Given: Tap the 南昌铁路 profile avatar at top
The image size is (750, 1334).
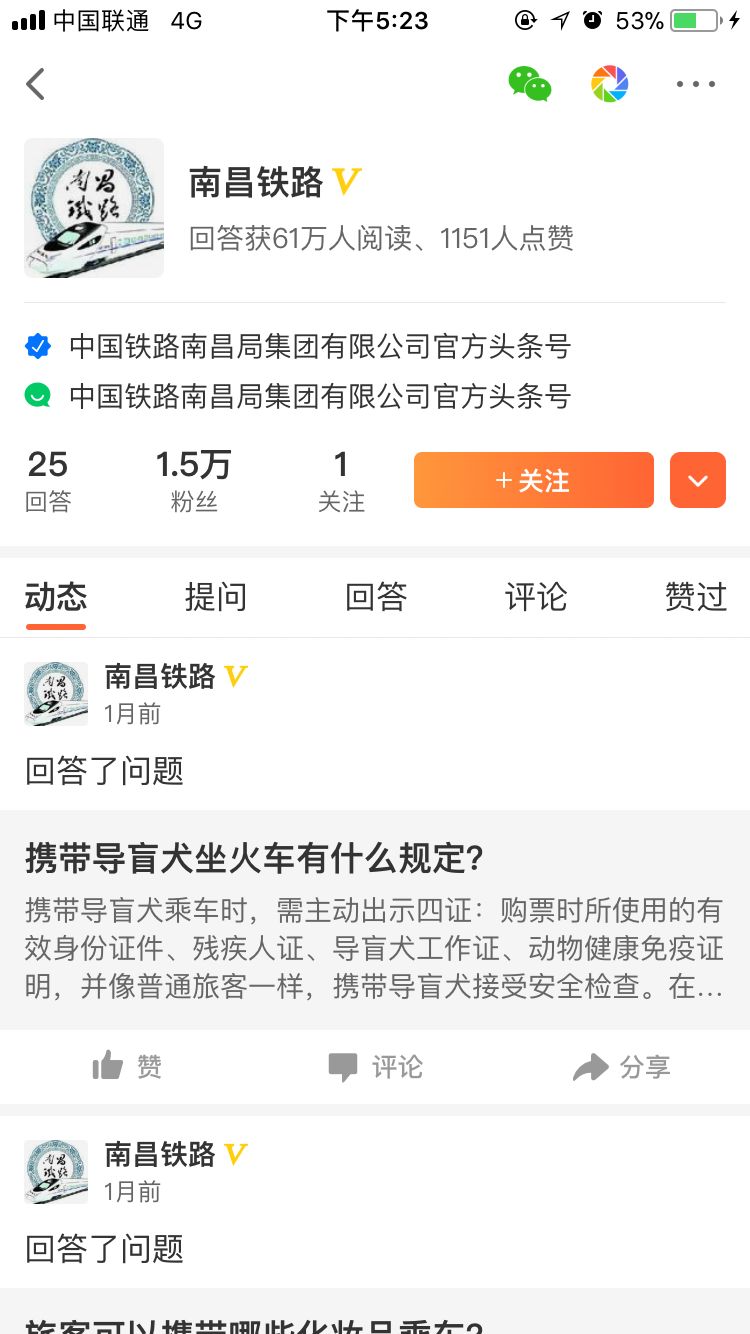Looking at the screenshot, I should click(x=94, y=208).
